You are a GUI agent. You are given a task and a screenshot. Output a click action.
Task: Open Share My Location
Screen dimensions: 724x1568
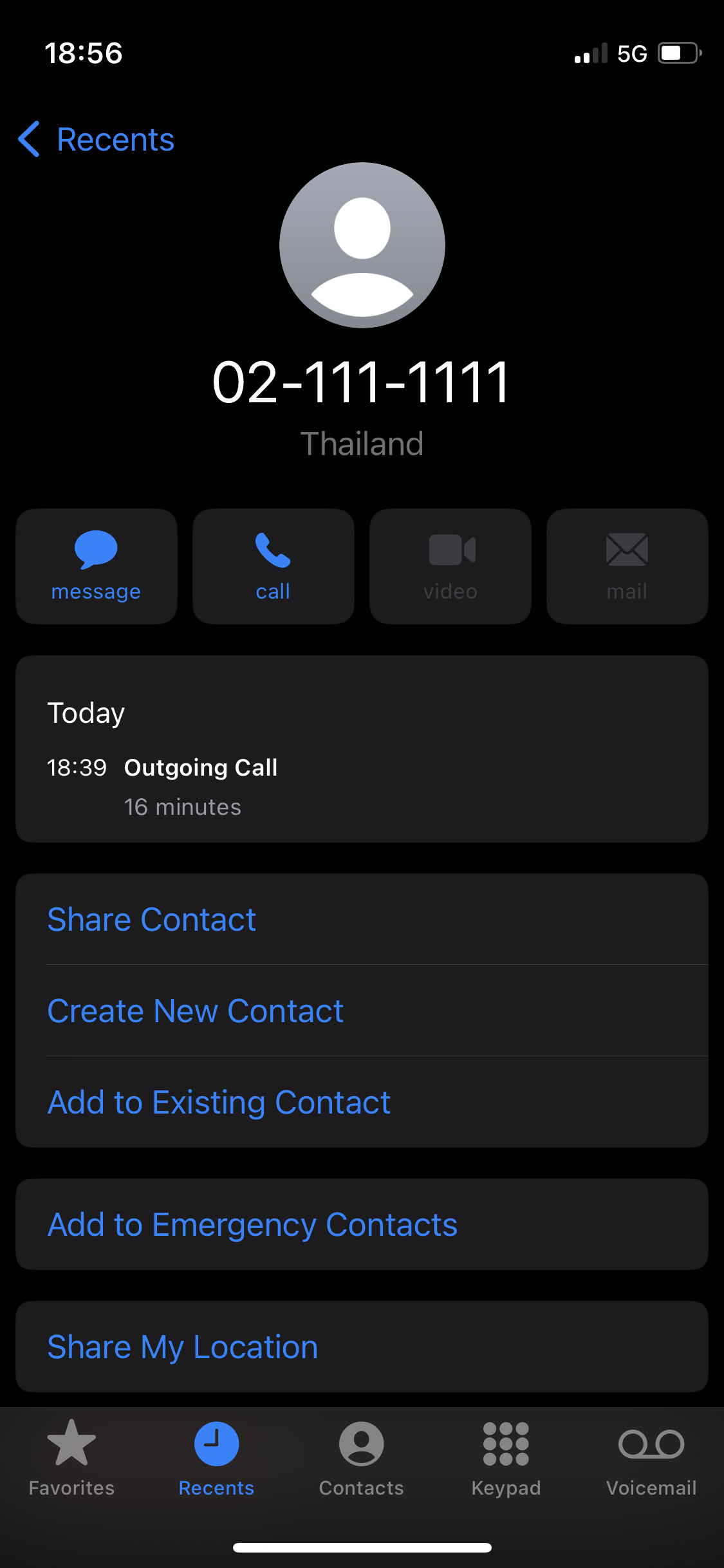point(362,1347)
